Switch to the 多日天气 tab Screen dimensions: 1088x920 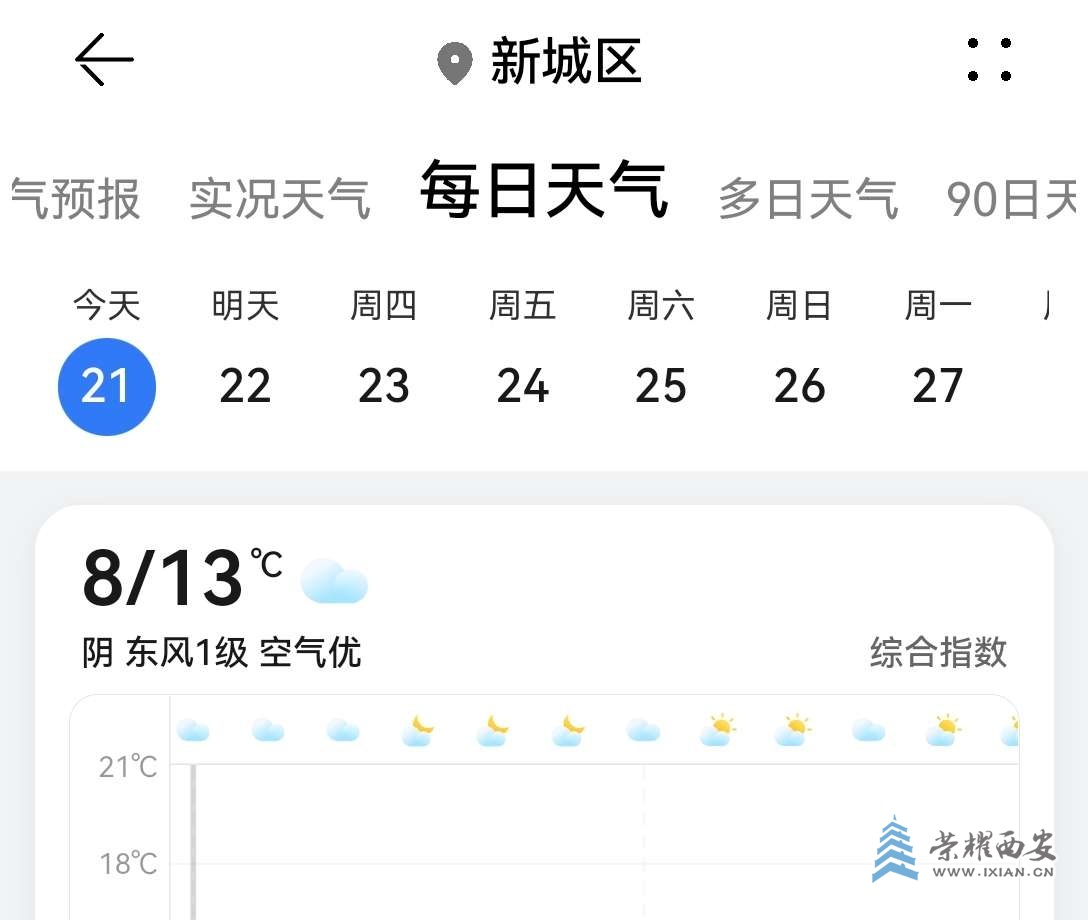coord(808,199)
